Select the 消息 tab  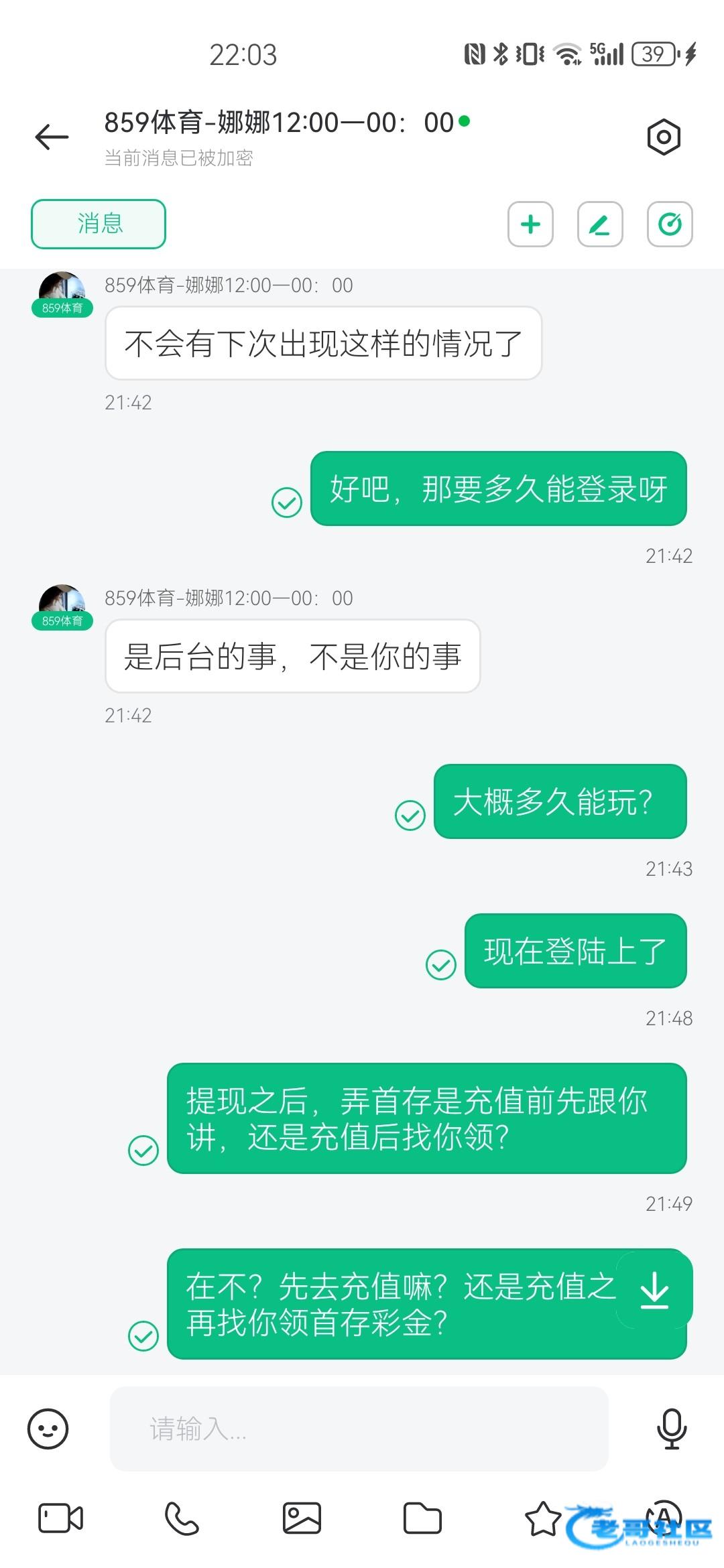coord(99,224)
